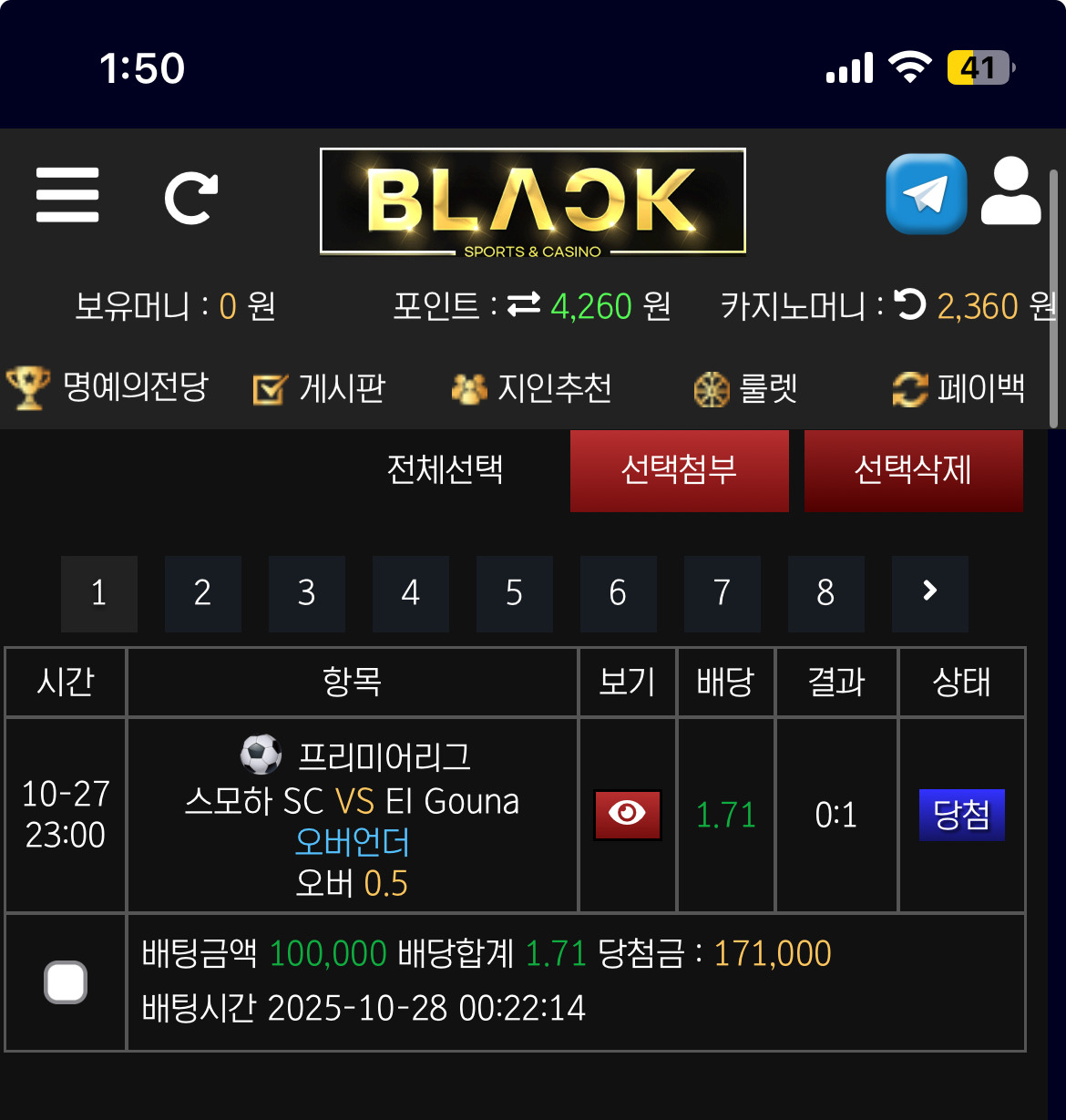Open the user profile icon

(1010, 192)
